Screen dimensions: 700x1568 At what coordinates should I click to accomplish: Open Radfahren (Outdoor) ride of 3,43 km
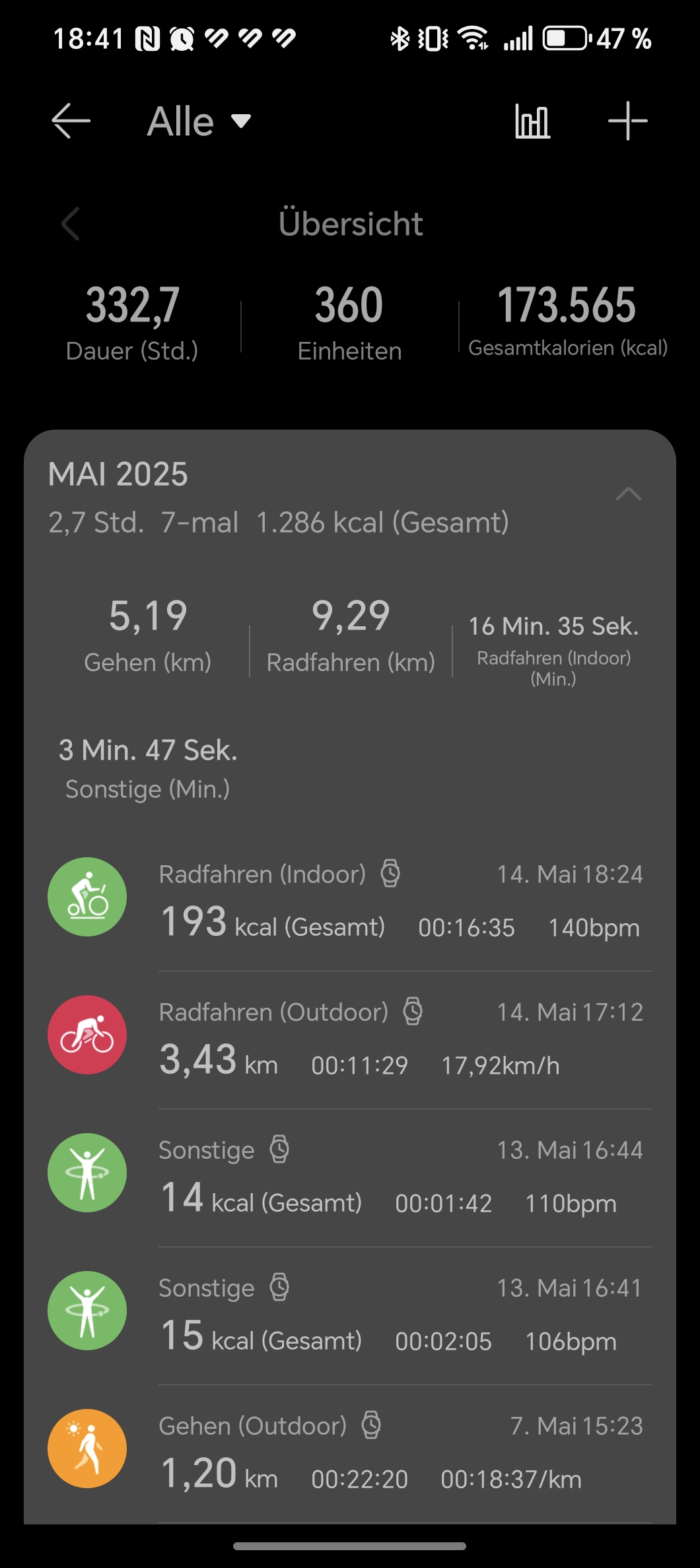(x=350, y=1039)
